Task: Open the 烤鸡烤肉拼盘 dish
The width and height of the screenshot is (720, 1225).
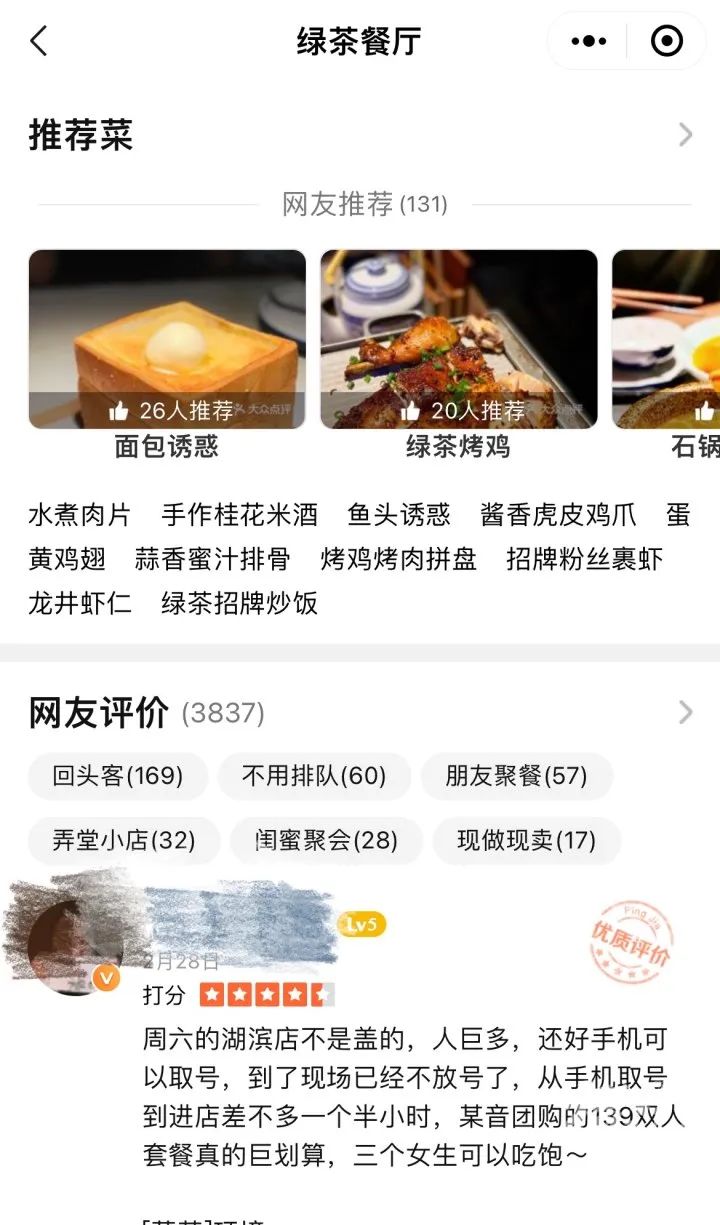Action: click(399, 559)
